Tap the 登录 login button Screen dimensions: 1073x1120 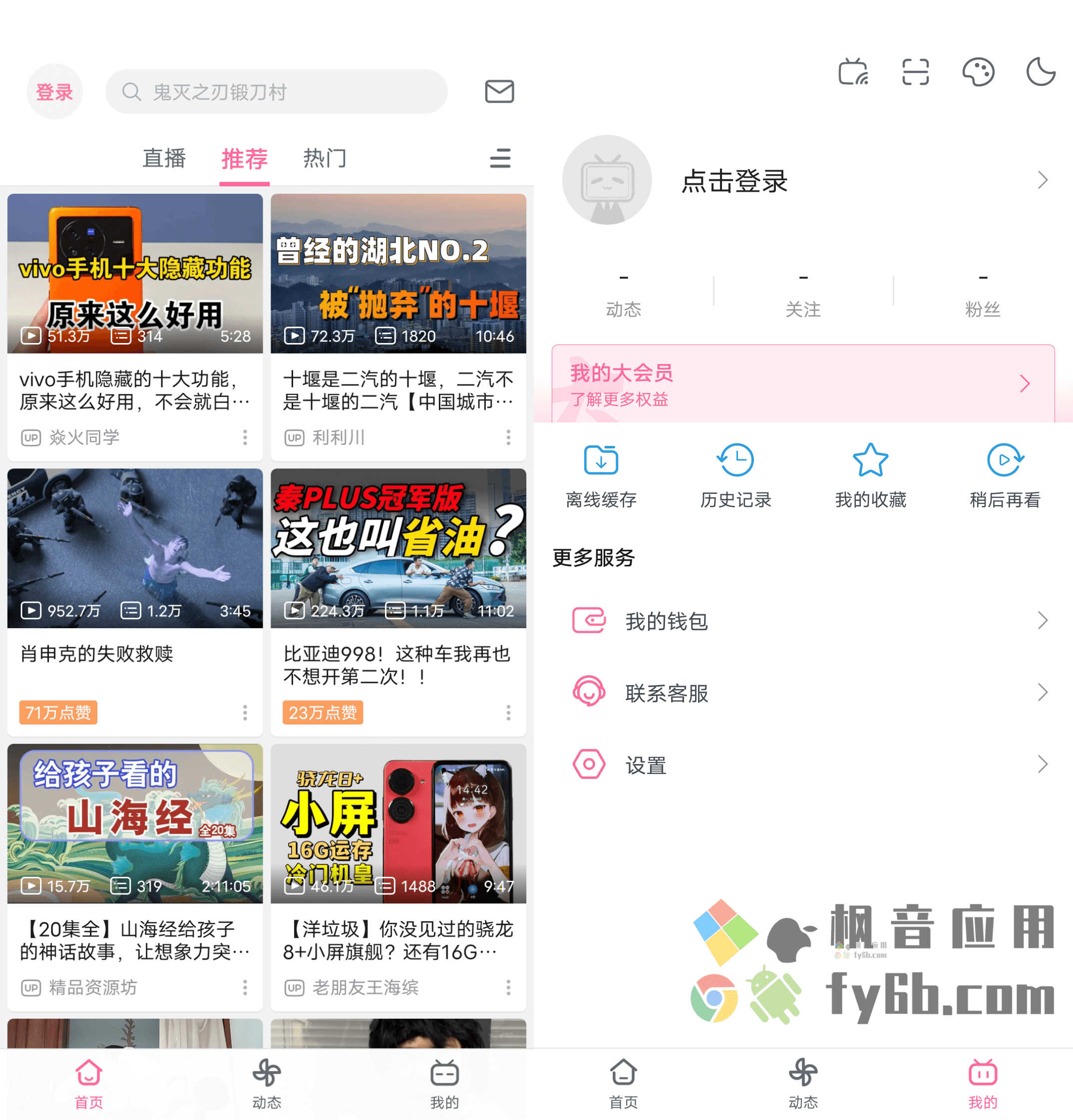pos(54,91)
